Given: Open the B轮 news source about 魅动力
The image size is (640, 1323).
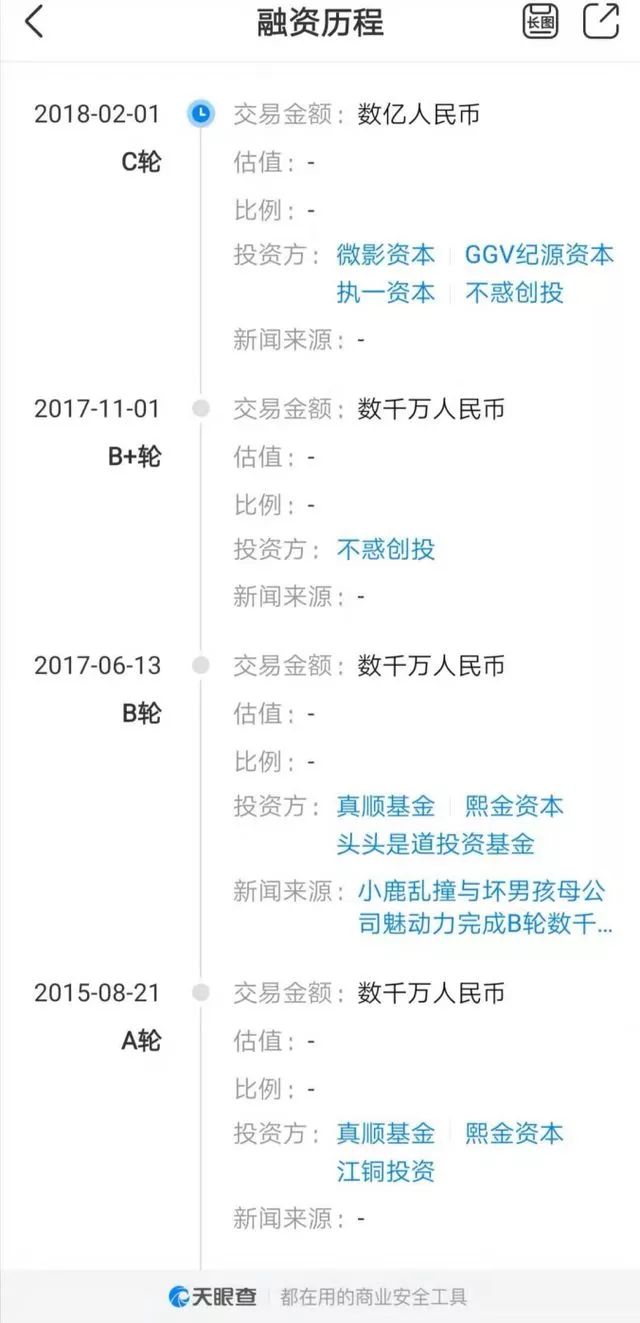Looking at the screenshot, I should (485, 907).
